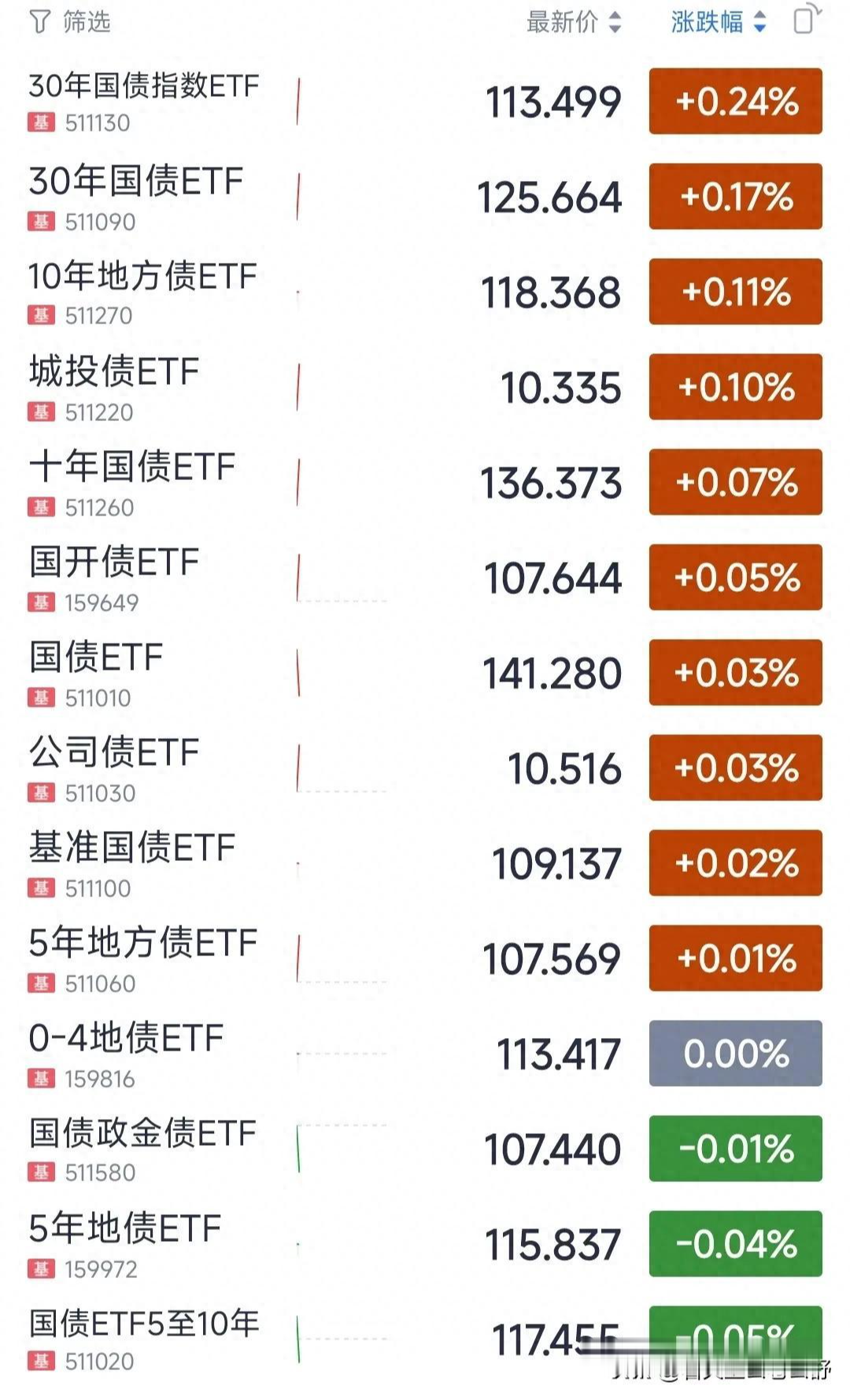Toggle the 涨跌幅 sort direction

click(x=759, y=24)
